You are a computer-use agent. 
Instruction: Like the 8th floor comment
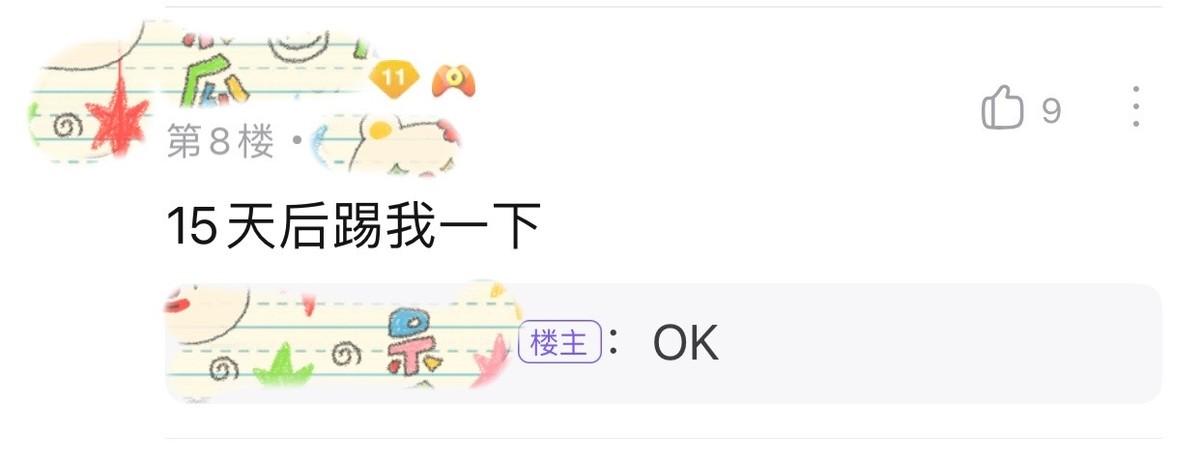(x=1003, y=107)
